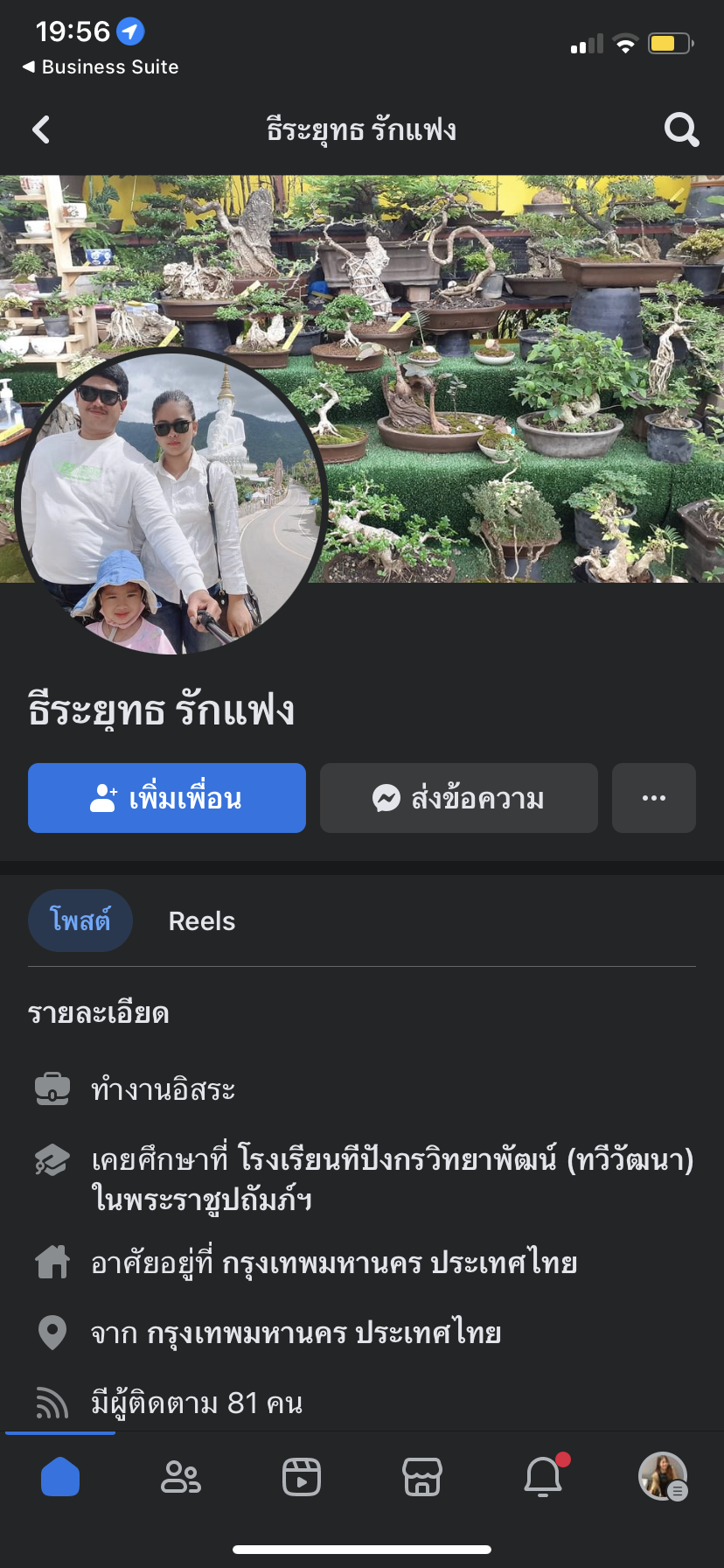This screenshot has width=724, height=1568.
Task: Go back from this profile
Action: (41, 130)
